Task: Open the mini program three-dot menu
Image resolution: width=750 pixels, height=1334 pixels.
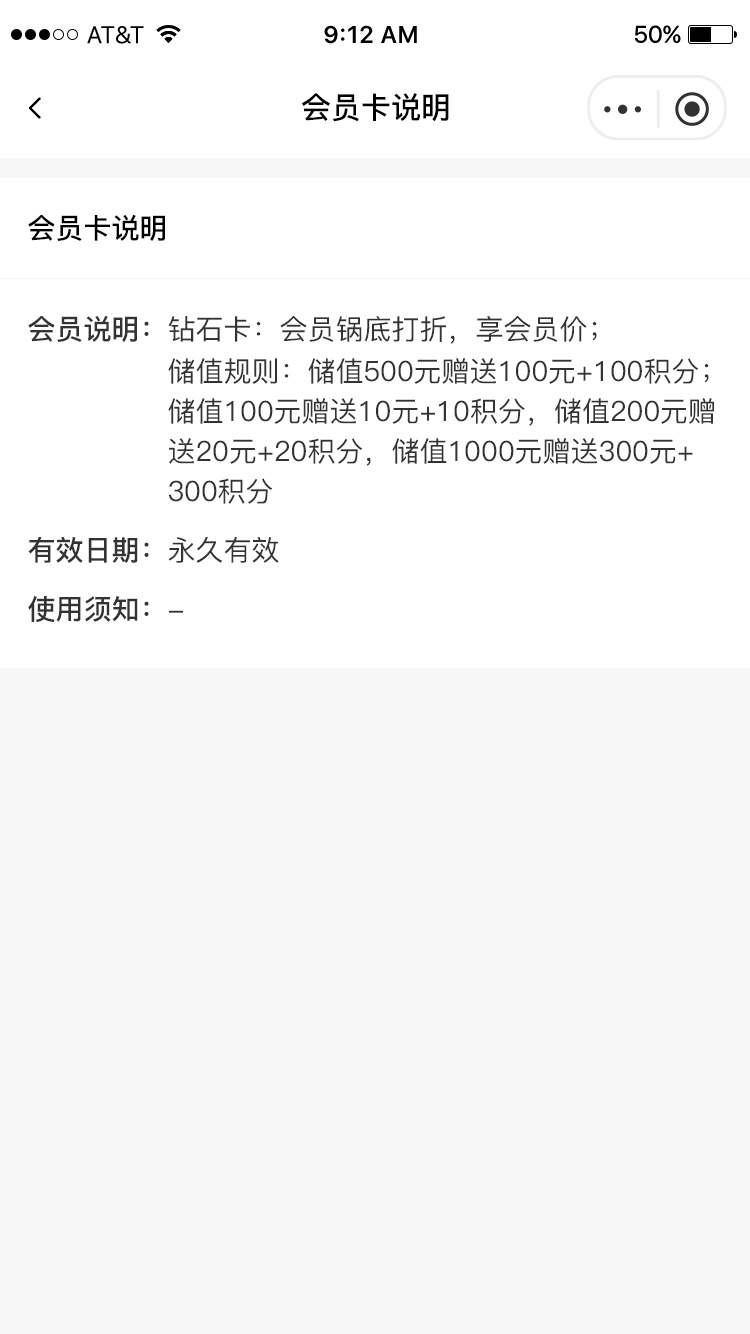Action: pyautogui.click(x=623, y=108)
